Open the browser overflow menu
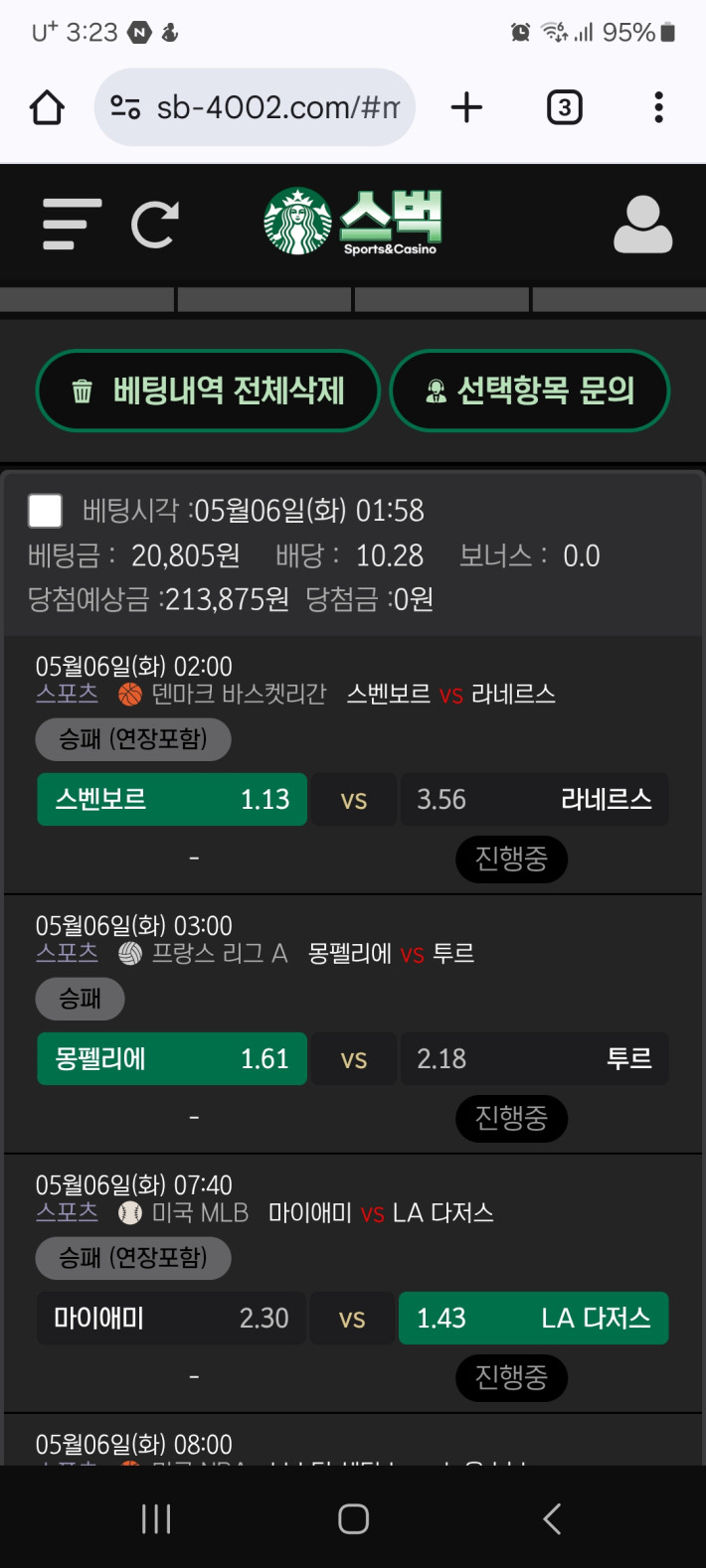The height and width of the screenshot is (1568, 706). 658,107
